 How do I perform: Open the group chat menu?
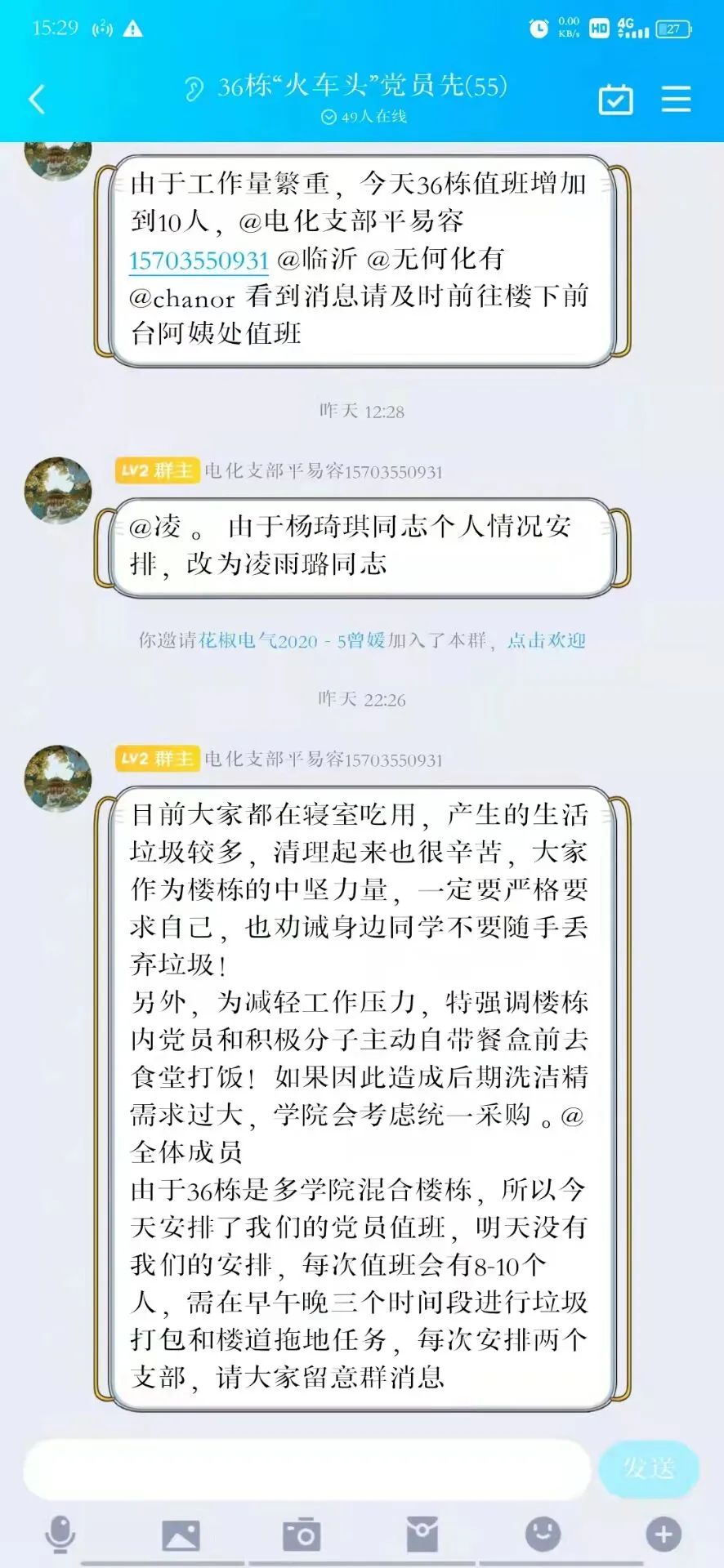point(676,100)
